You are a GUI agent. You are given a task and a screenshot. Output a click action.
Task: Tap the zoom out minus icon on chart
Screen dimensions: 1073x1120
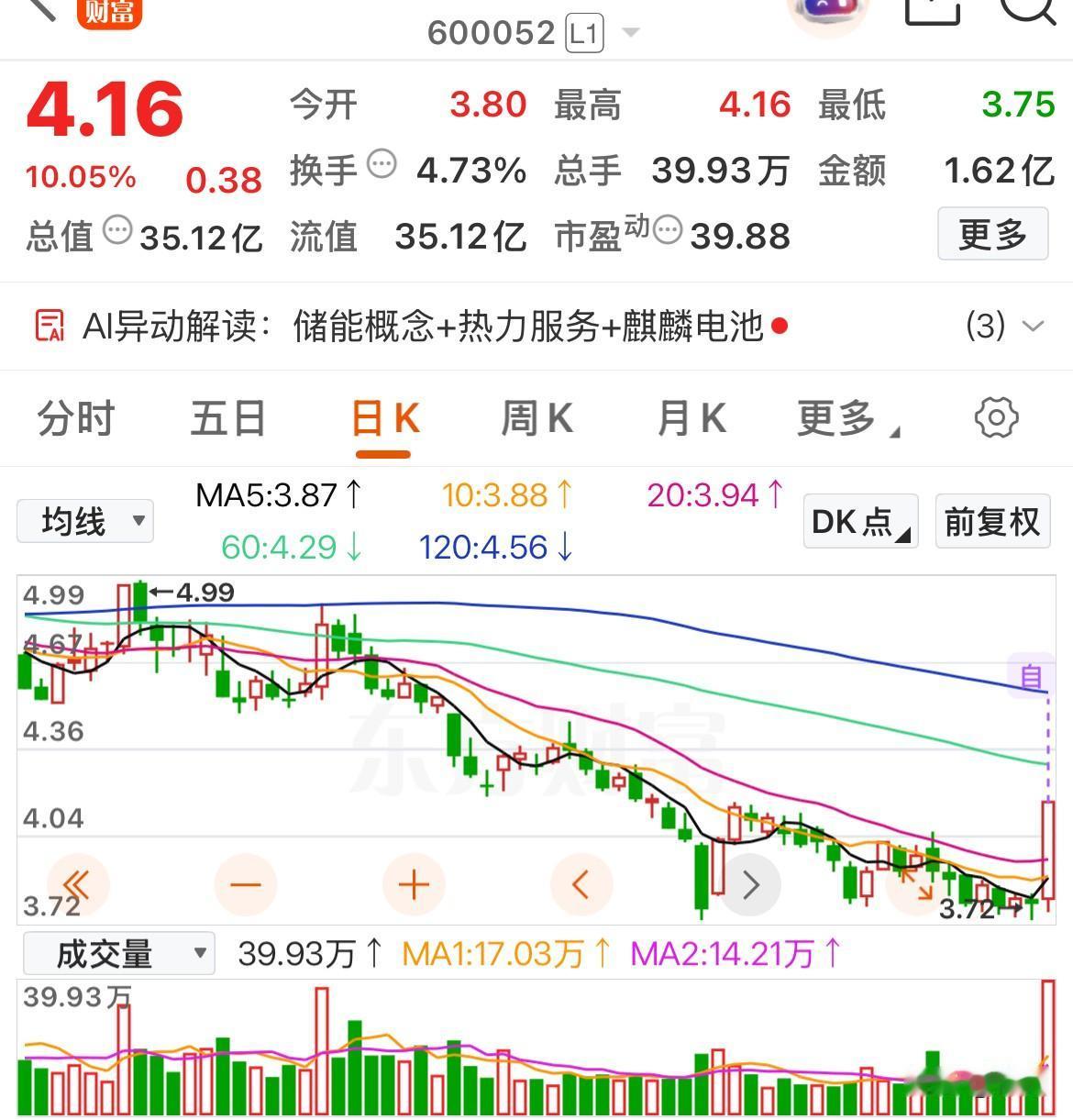tap(245, 884)
